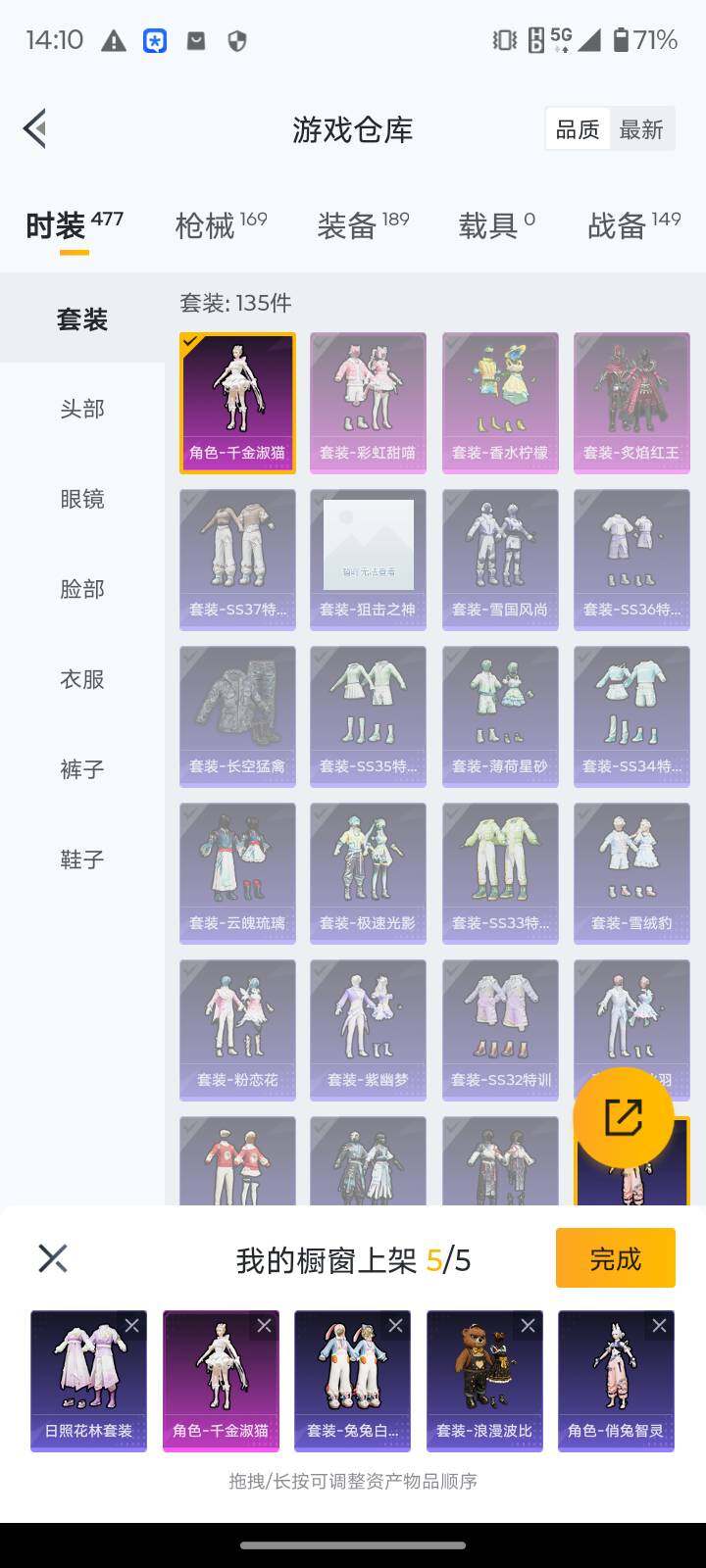Screen dimensions: 706x1568
Task: Sort warehouse by 品质
Action: (x=578, y=129)
